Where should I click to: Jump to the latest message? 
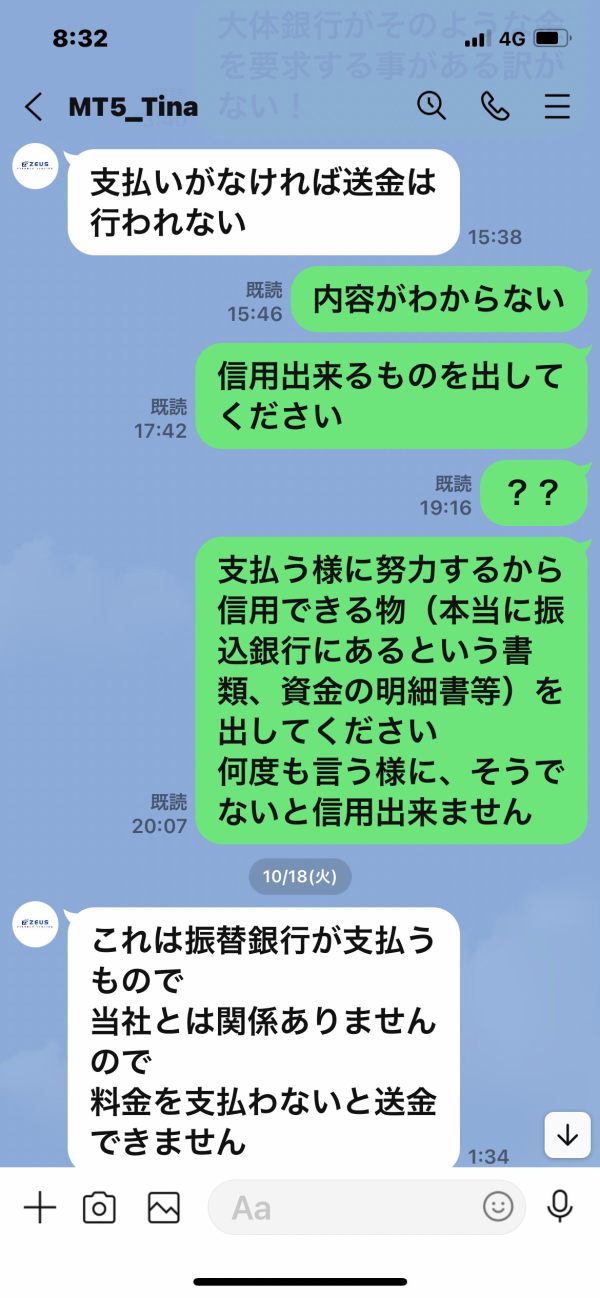tap(568, 1136)
